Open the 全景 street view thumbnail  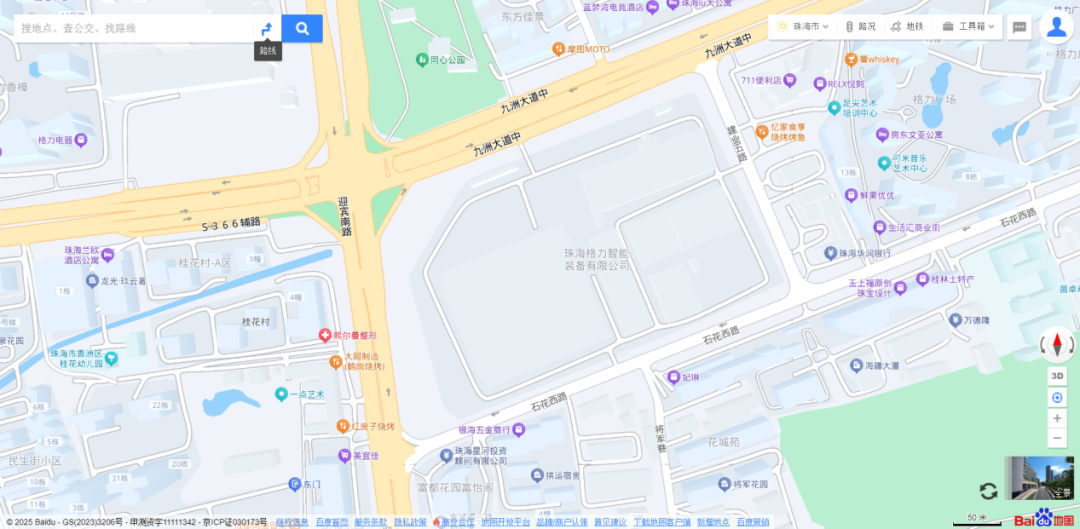[x=1039, y=478]
